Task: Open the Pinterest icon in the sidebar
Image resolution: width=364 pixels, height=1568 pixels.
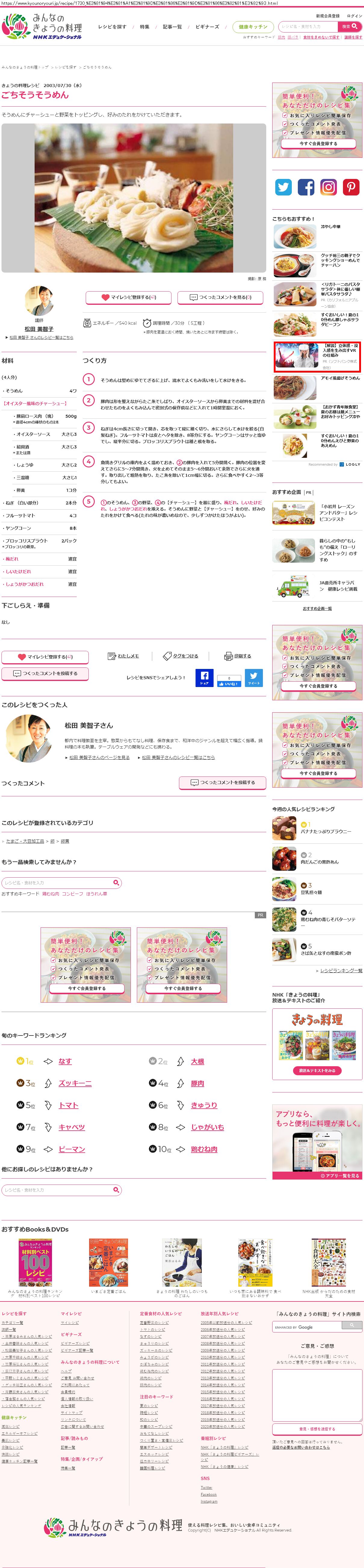Action: coord(351,187)
